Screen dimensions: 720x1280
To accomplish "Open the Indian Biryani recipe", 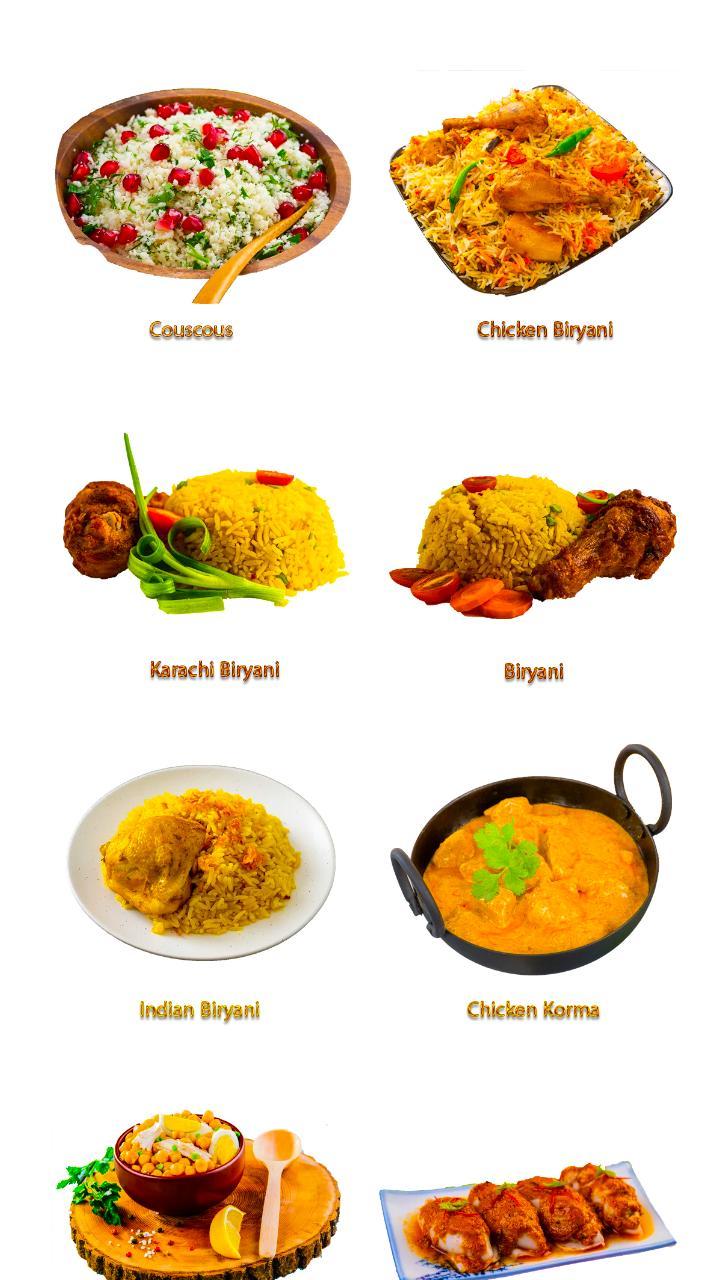I will [x=201, y=860].
